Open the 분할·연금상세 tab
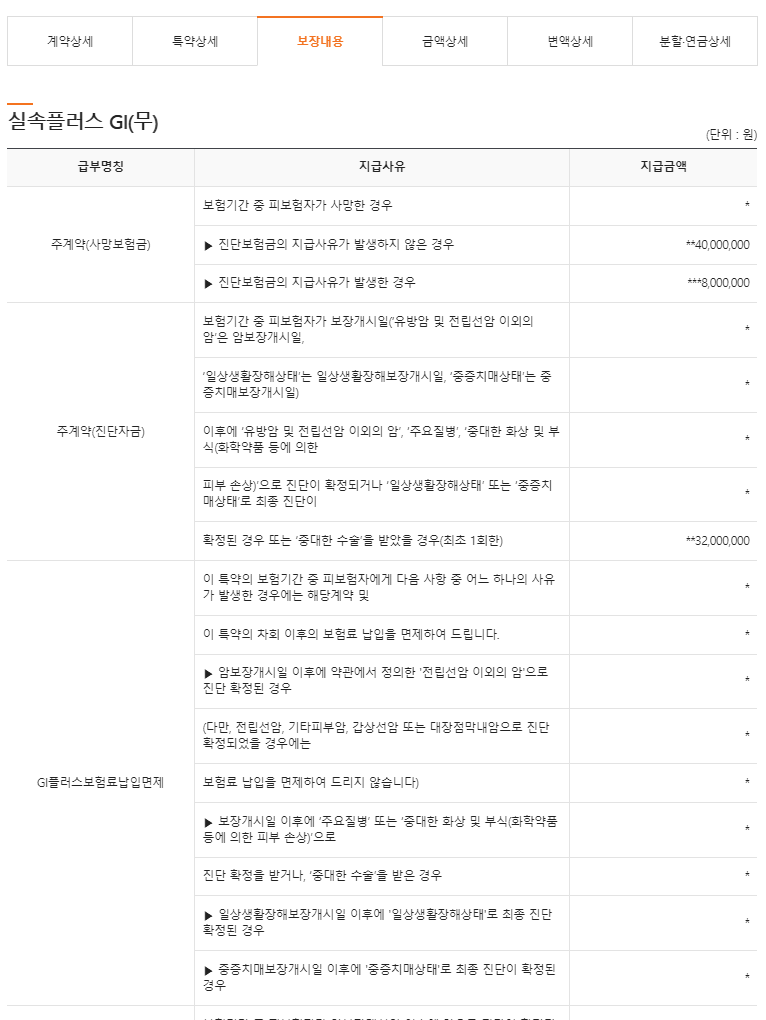The height and width of the screenshot is (1020, 766). [x=695, y=41]
